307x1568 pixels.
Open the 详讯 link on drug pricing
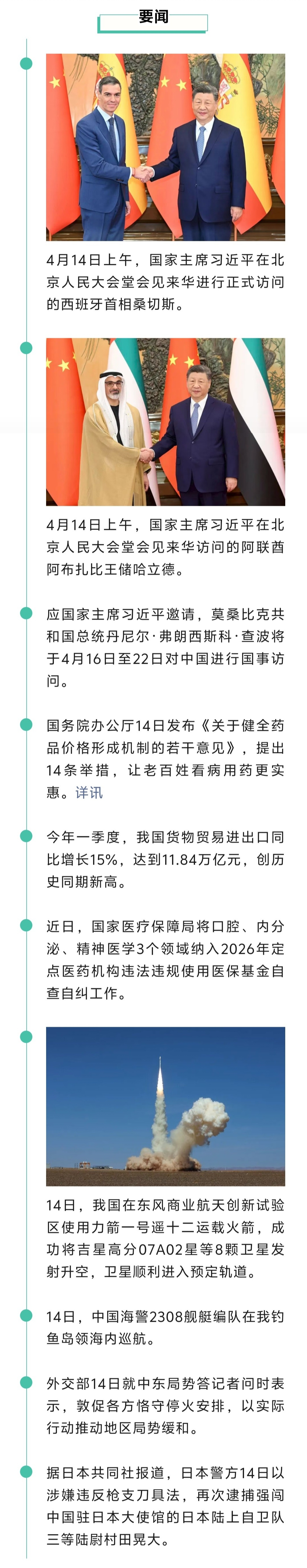click(x=89, y=792)
